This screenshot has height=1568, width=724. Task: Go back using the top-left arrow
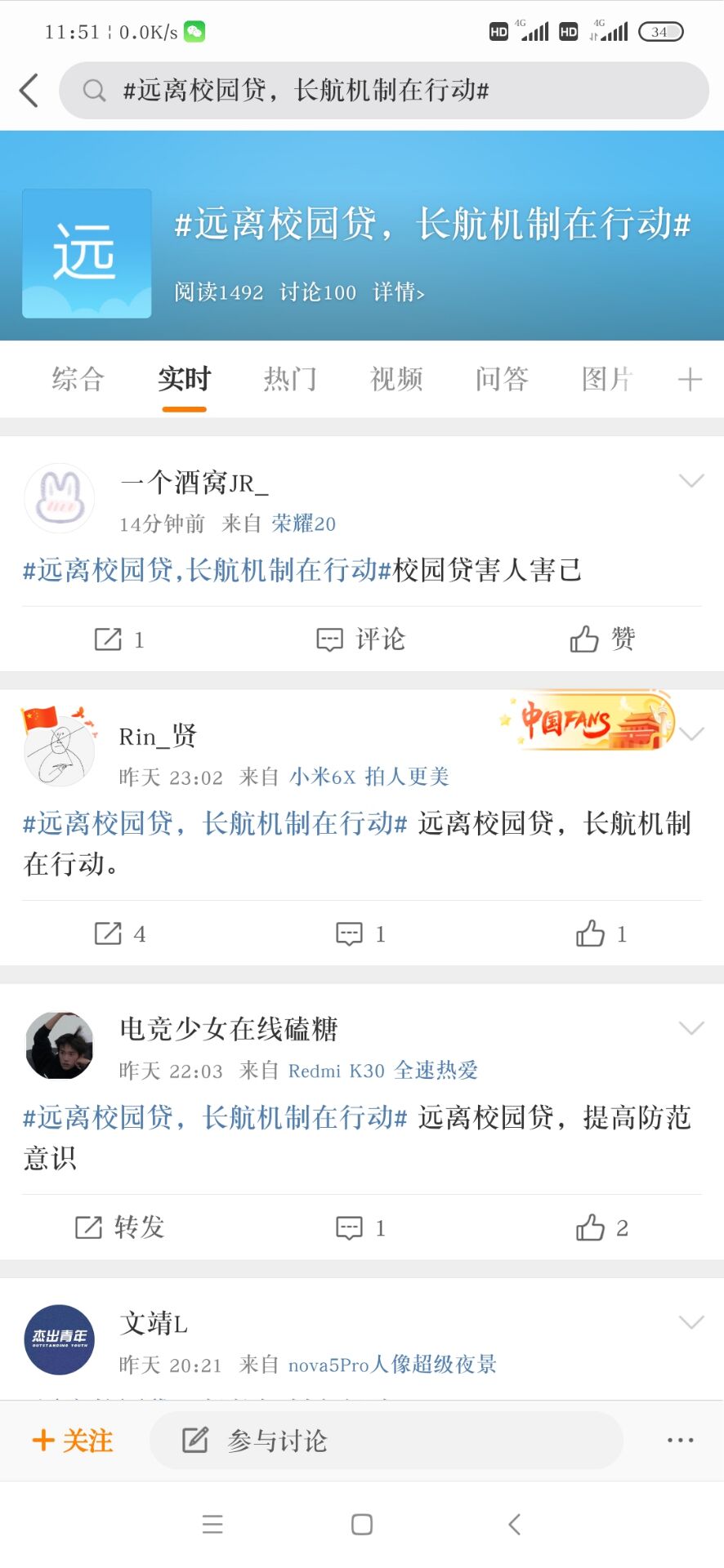tap(29, 90)
